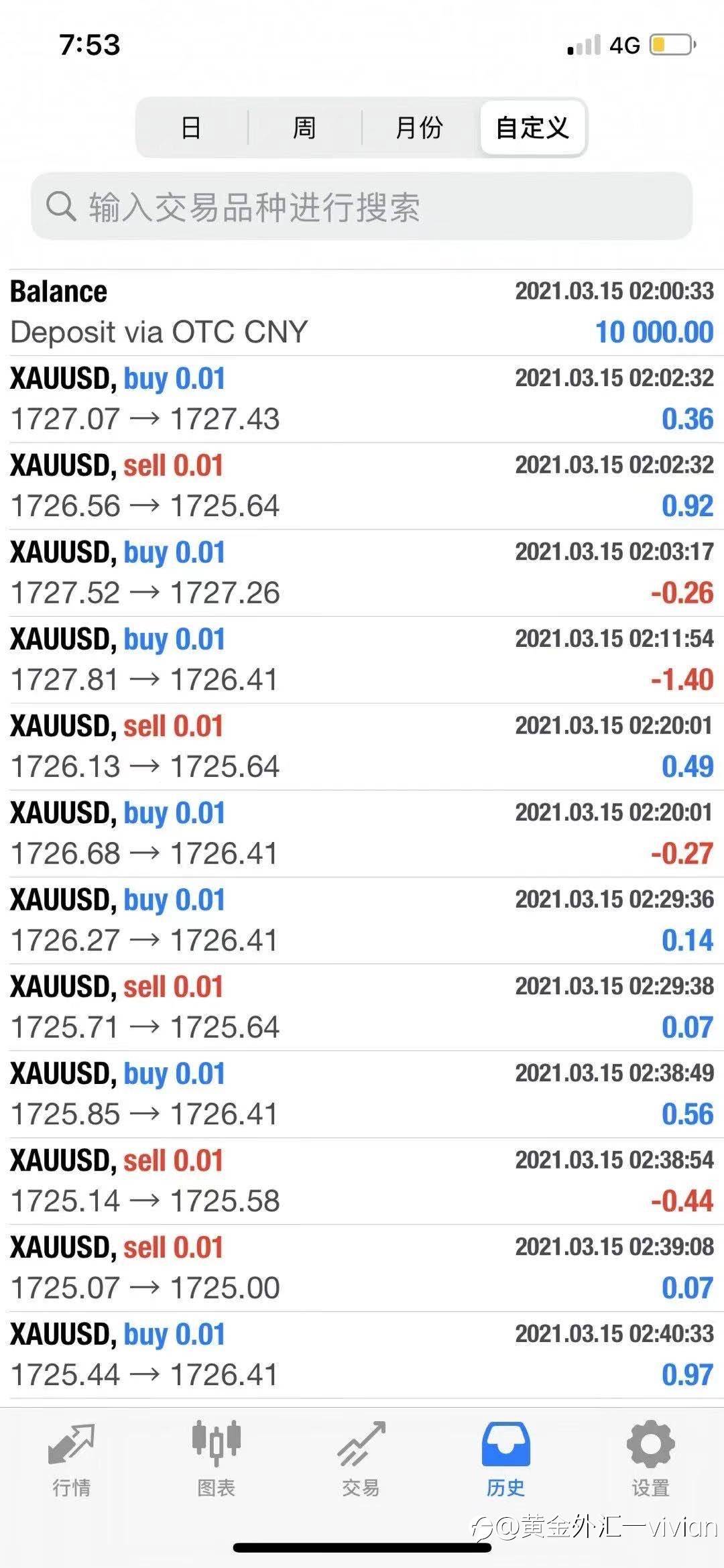Open the buy trade with 0.97 profit

tap(362, 1355)
